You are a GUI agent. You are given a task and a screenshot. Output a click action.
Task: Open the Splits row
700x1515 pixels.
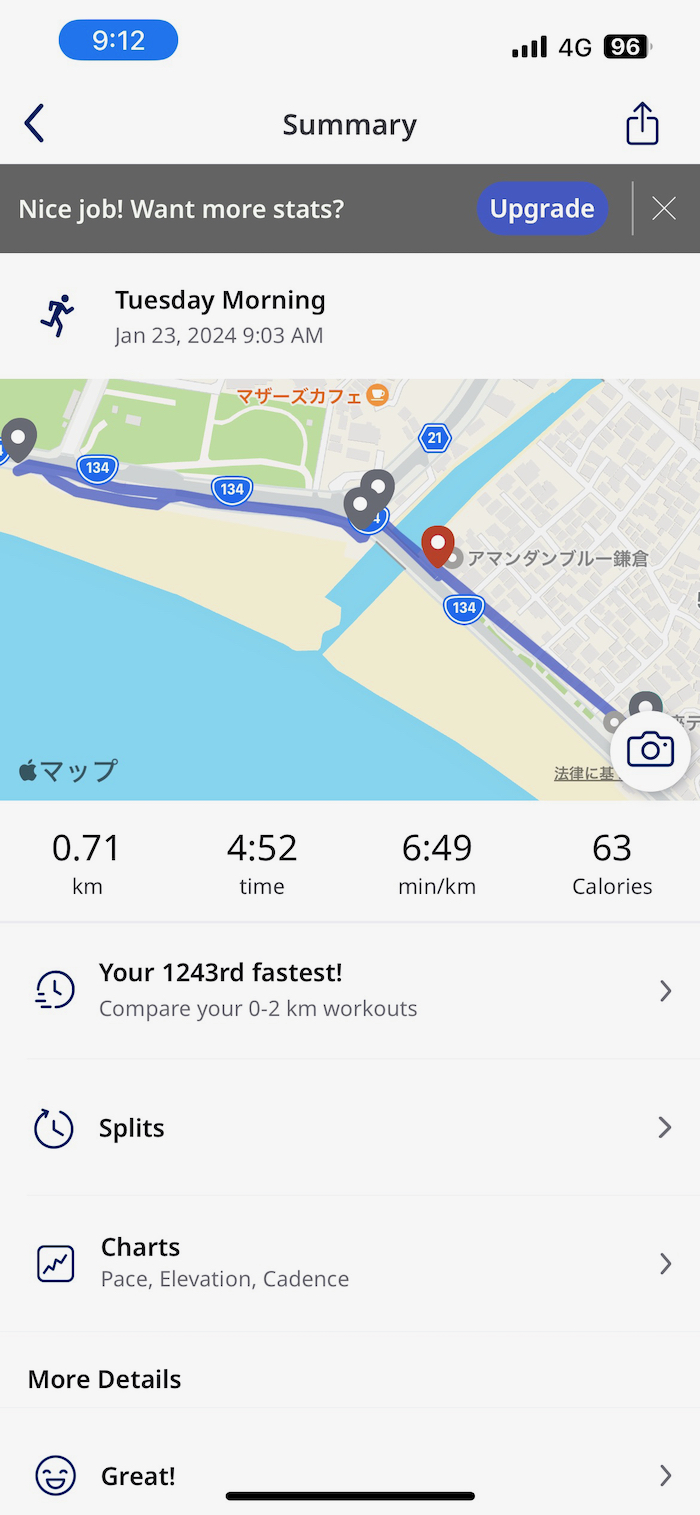(x=350, y=1128)
